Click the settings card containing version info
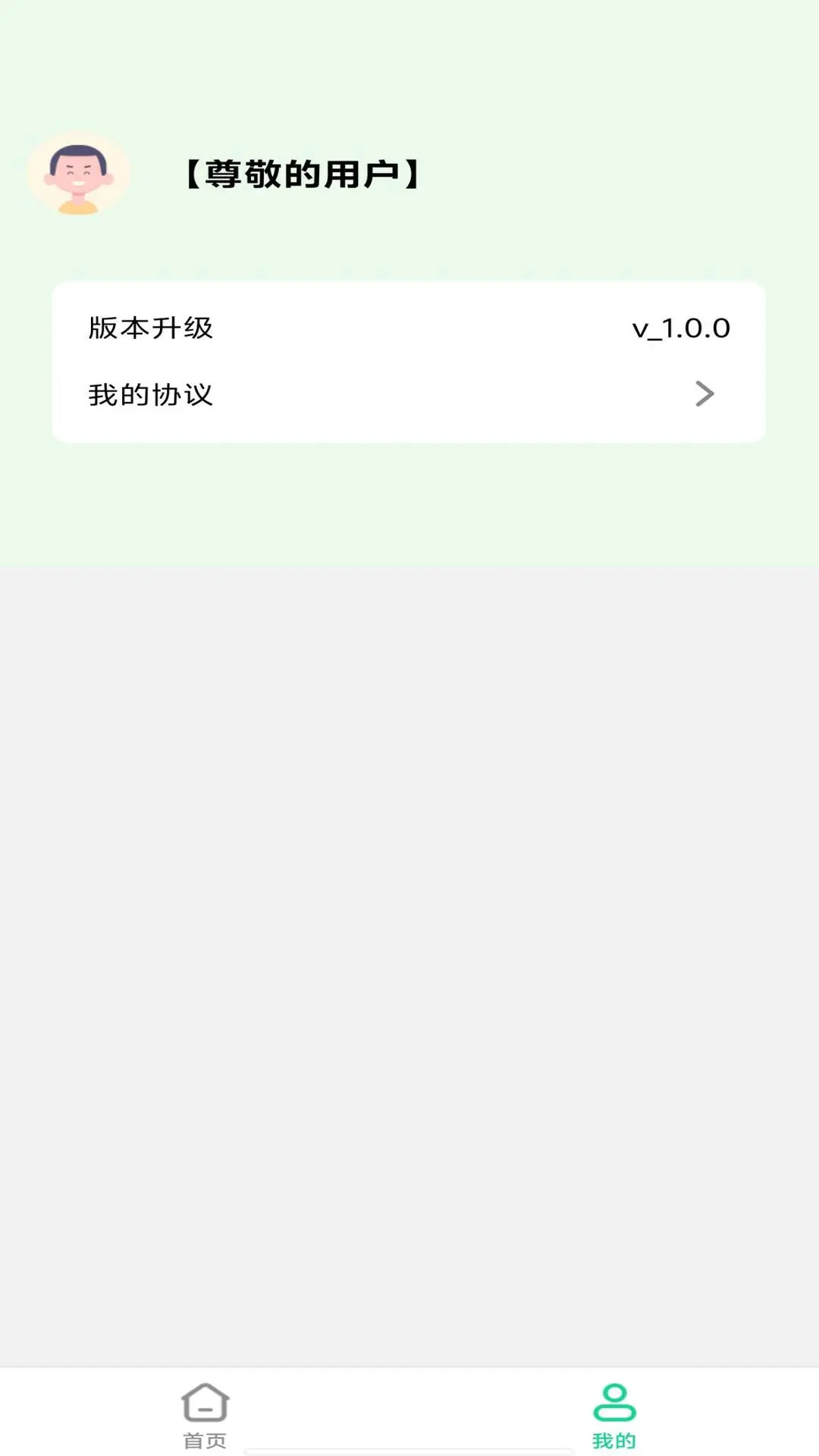 point(409,360)
